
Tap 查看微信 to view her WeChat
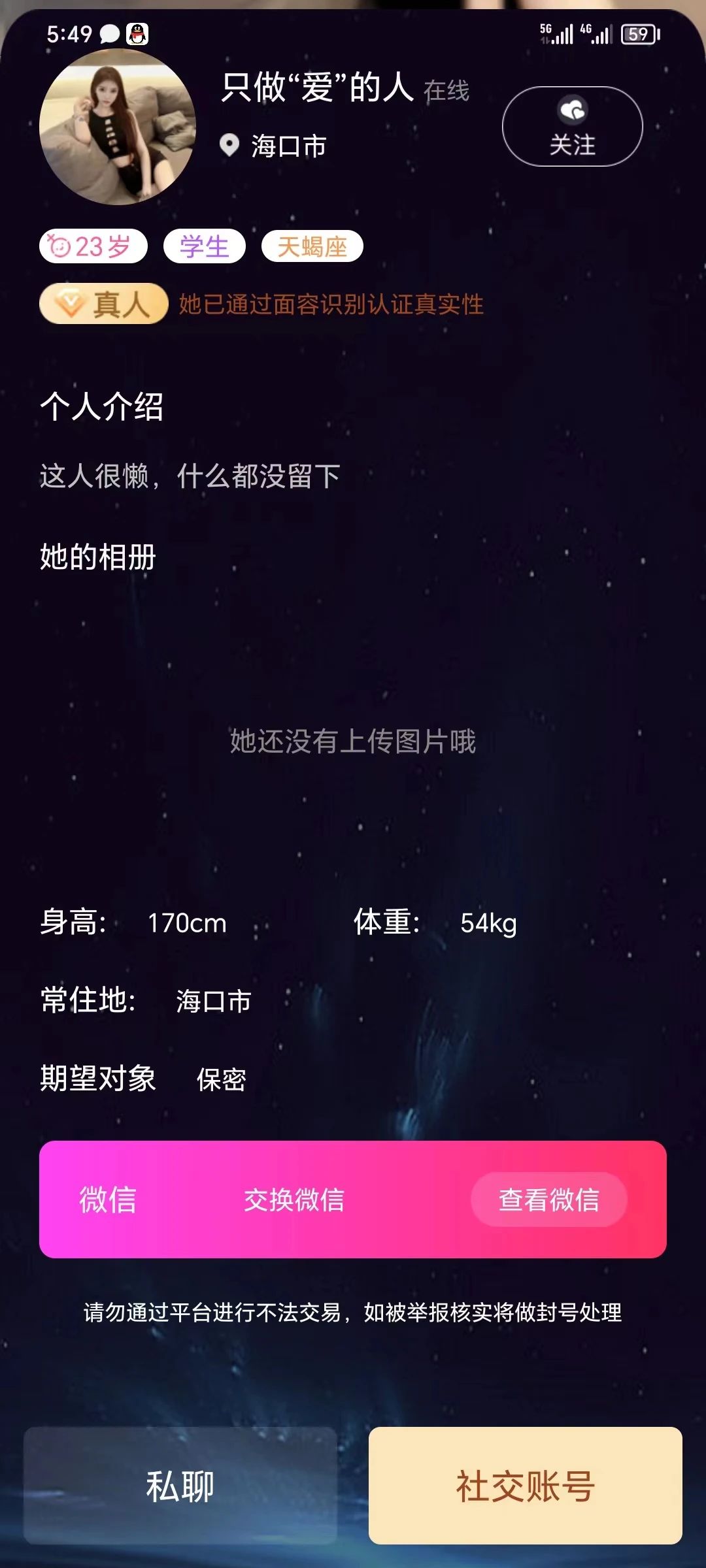(x=548, y=1200)
